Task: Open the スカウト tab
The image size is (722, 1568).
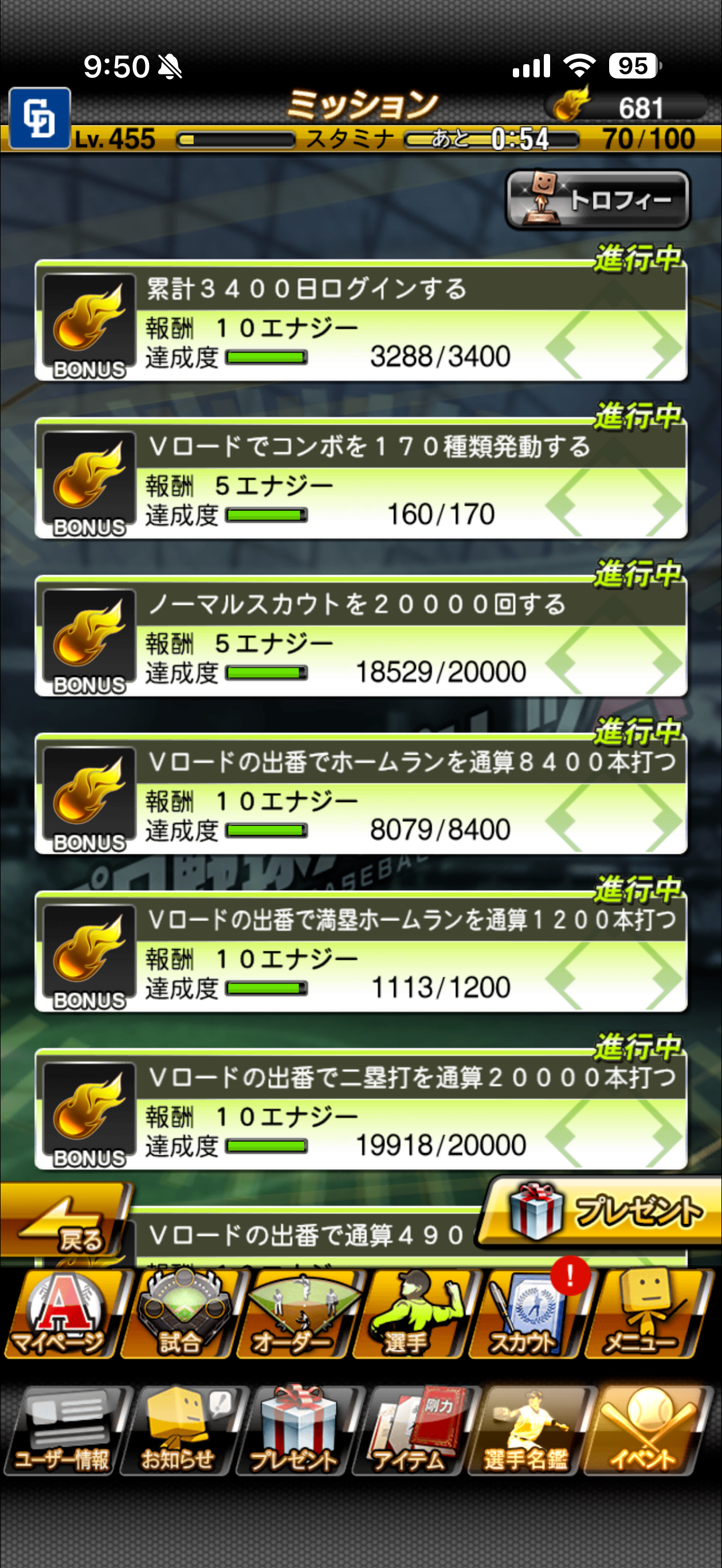Action: click(527, 1316)
